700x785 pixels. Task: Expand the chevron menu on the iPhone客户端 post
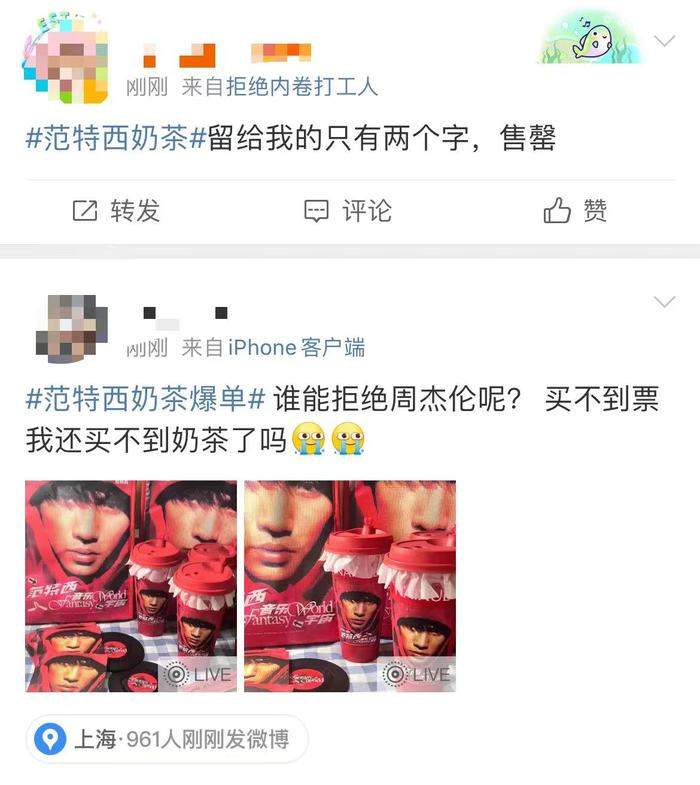[664, 301]
